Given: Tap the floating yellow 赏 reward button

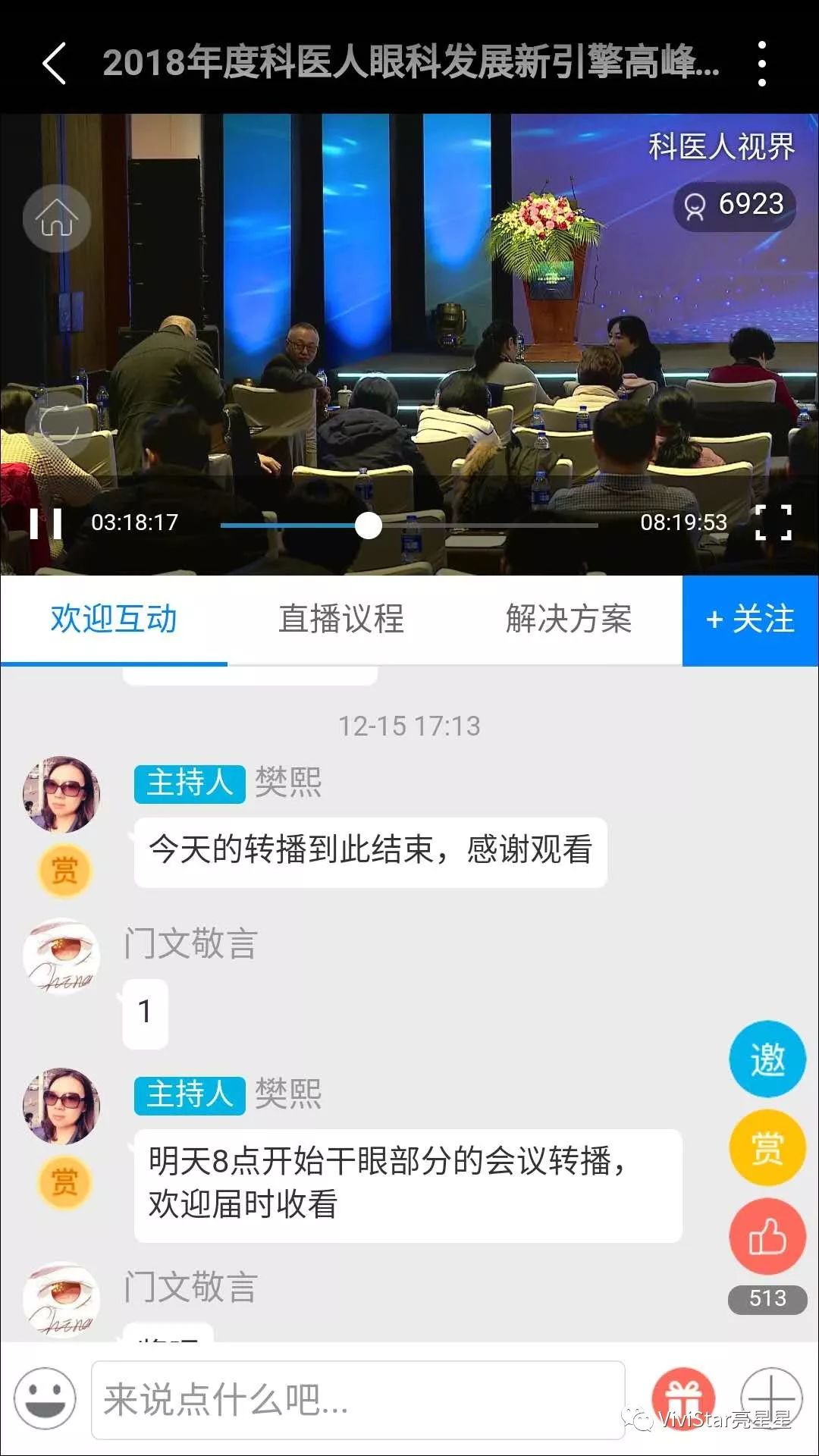Looking at the screenshot, I should click(x=767, y=1147).
